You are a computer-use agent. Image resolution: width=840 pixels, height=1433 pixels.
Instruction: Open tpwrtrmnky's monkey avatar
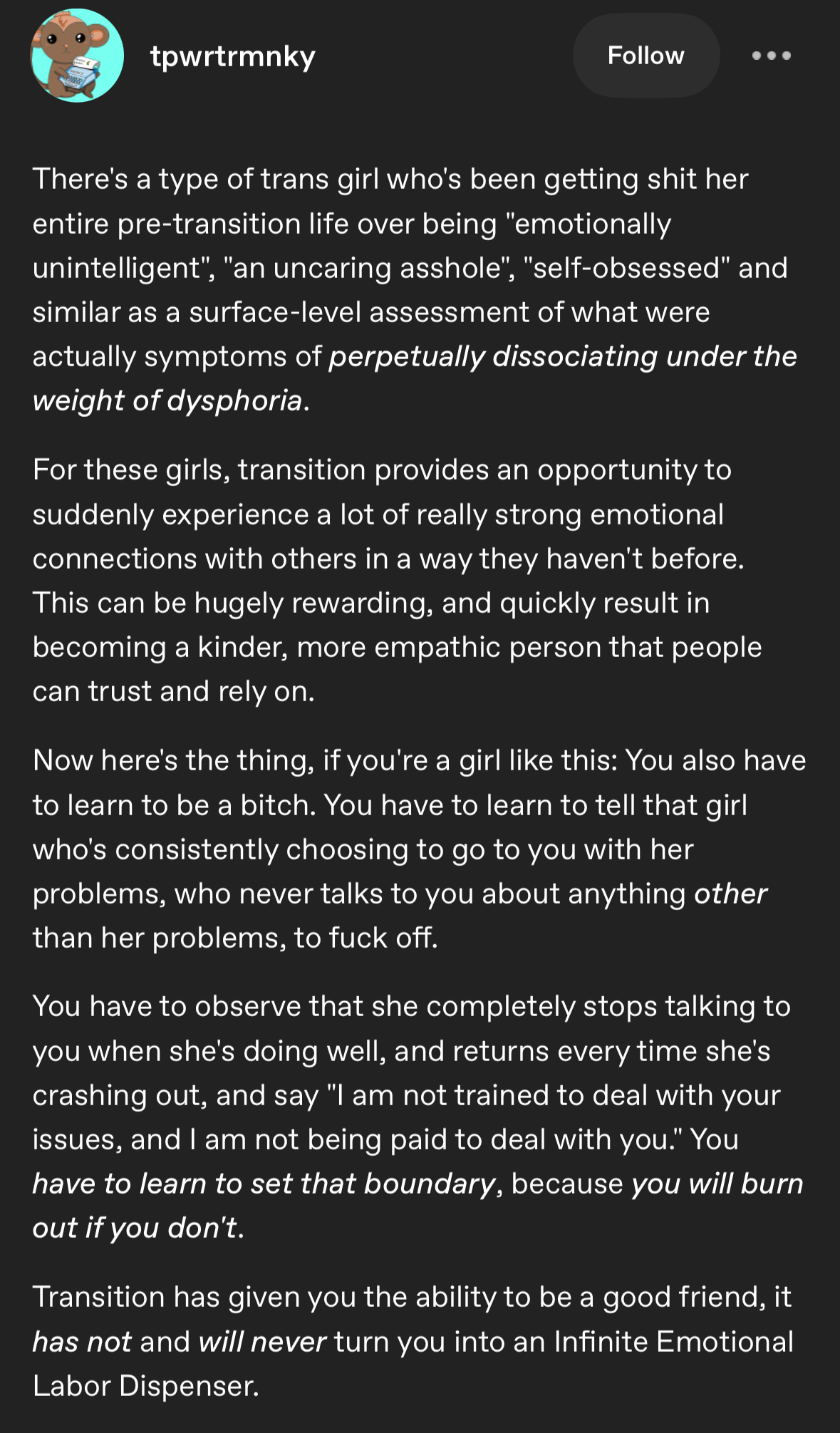click(x=77, y=56)
